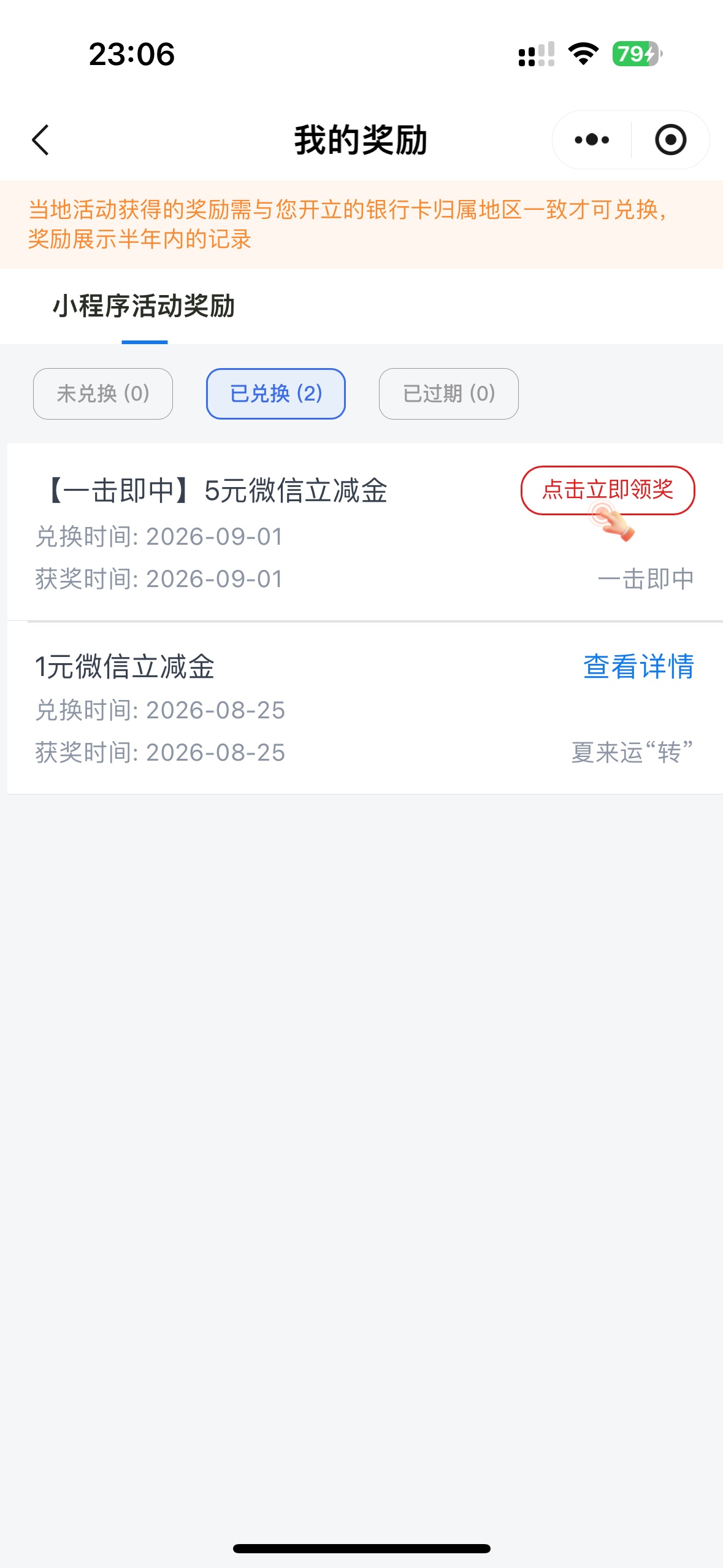Image resolution: width=723 pixels, height=1568 pixels.
Task: Open 查看详情 for 1元微信立减金
Action: coord(638,666)
